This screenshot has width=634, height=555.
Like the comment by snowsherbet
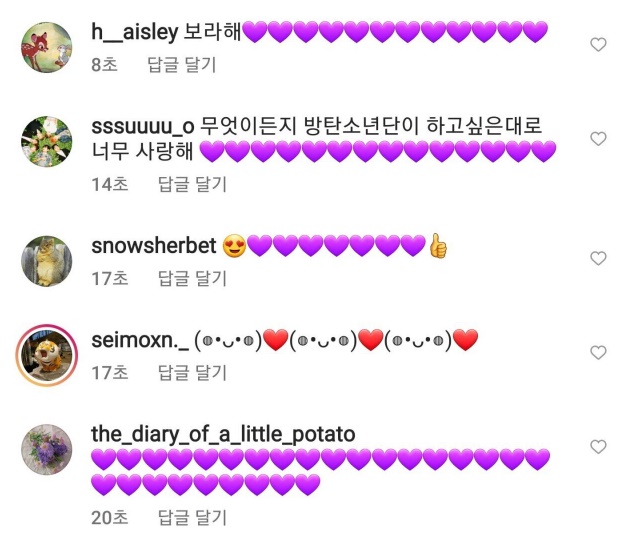coord(598,258)
